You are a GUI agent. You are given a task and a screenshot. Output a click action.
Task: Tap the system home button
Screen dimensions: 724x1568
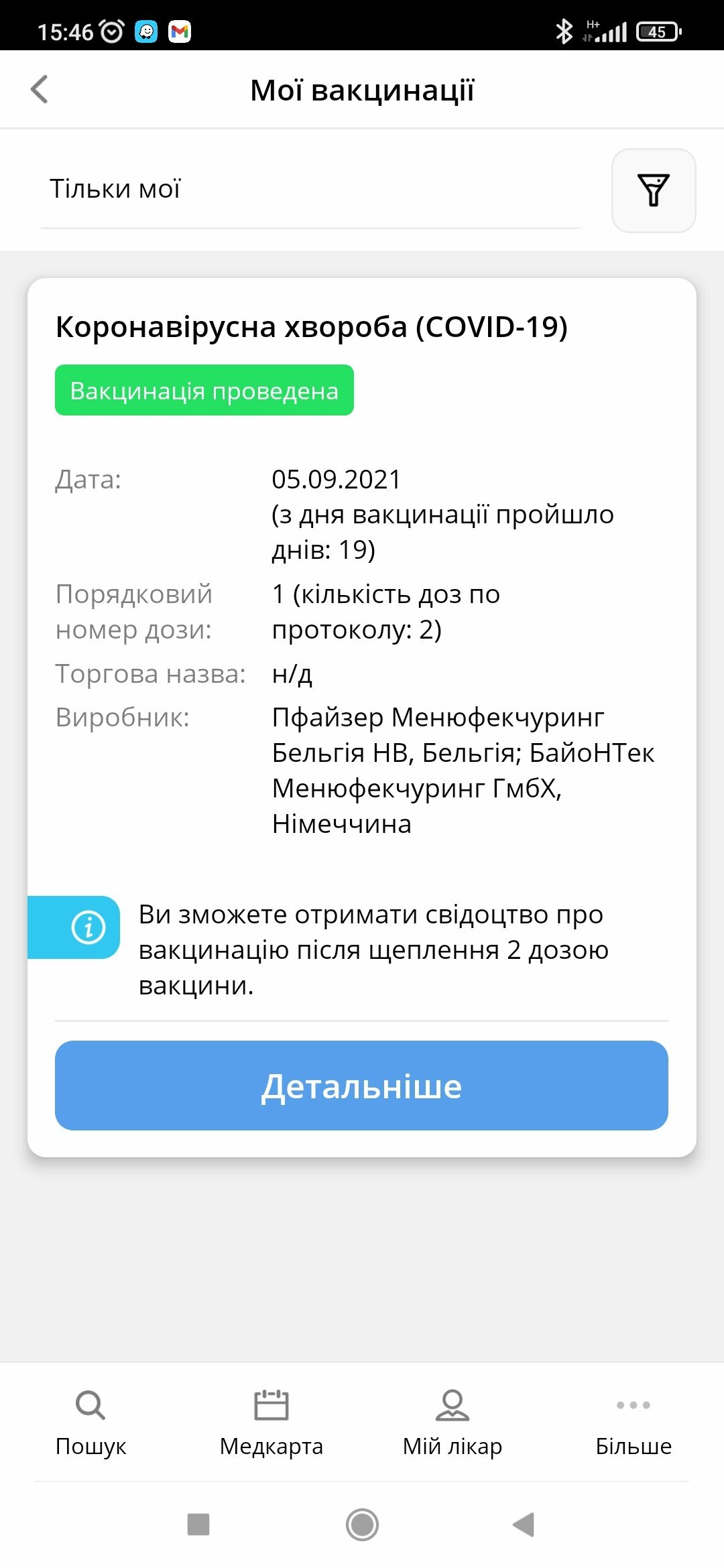pyautogui.click(x=362, y=1524)
